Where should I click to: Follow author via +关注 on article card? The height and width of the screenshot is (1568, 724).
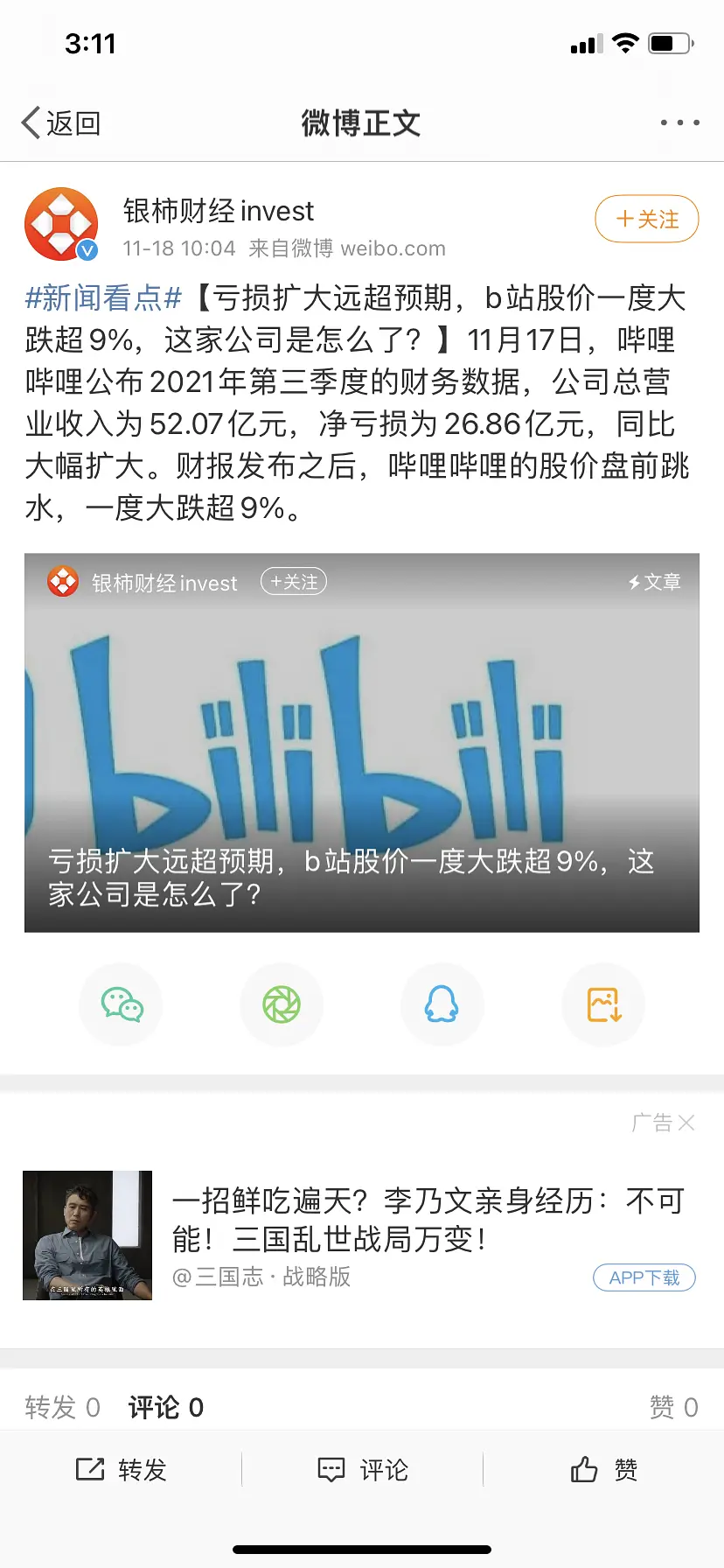pyautogui.click(x=294, y=582)
